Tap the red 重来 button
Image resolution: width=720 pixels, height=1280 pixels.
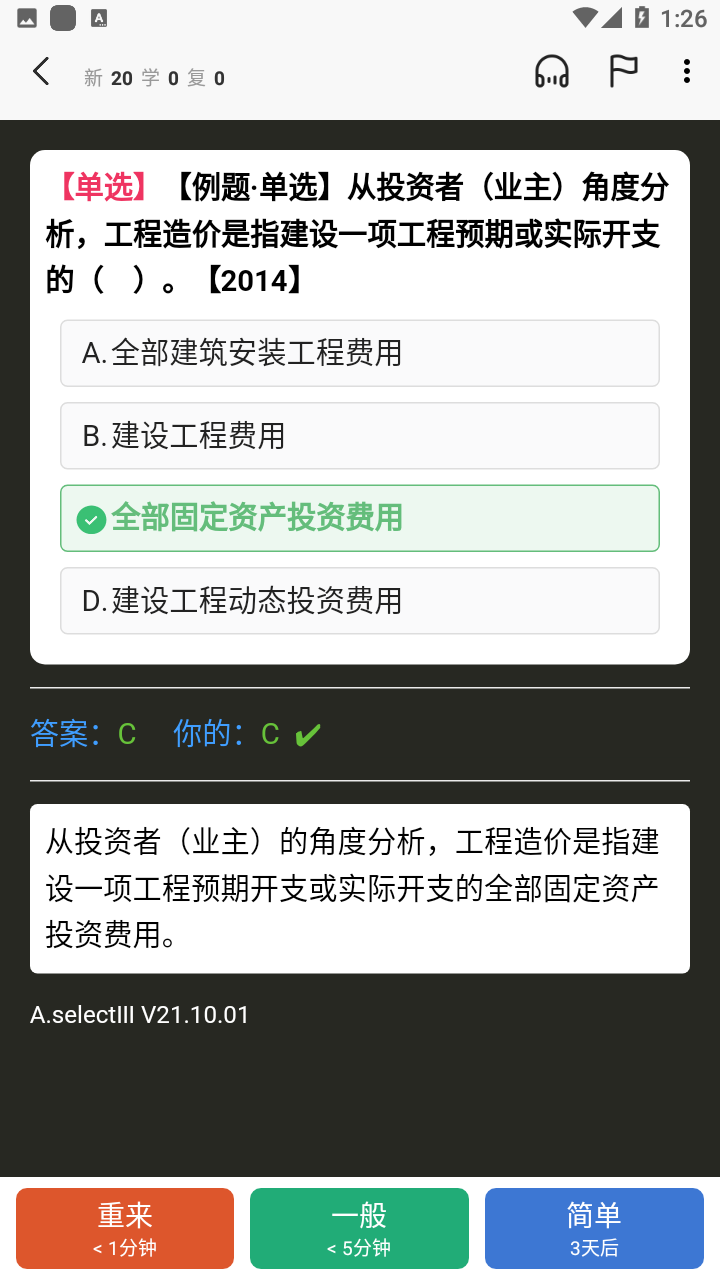click(x=125, y=1229)
